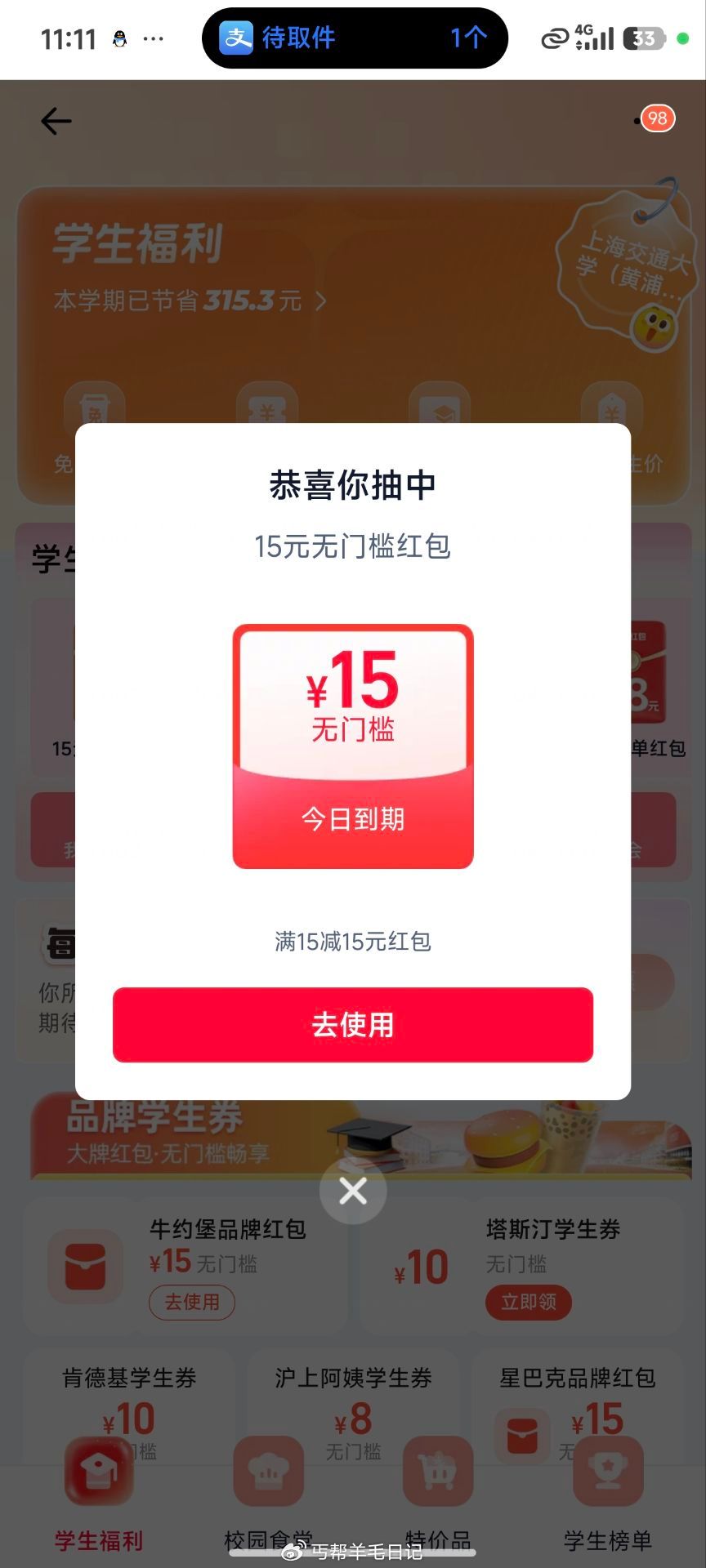The width and height of the screenshot is (706, 1568).
Task: Tap the ¥15 无门槛 red packet card
Action: point(353,745)
